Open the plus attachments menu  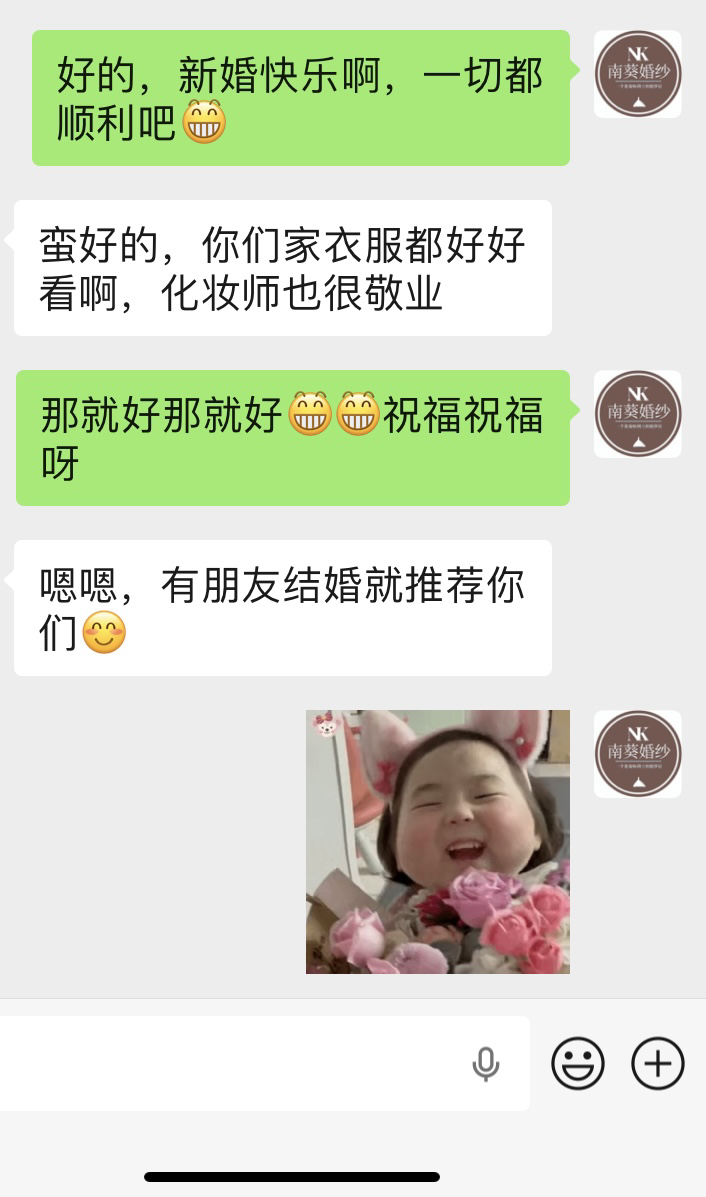(657, 1063)
